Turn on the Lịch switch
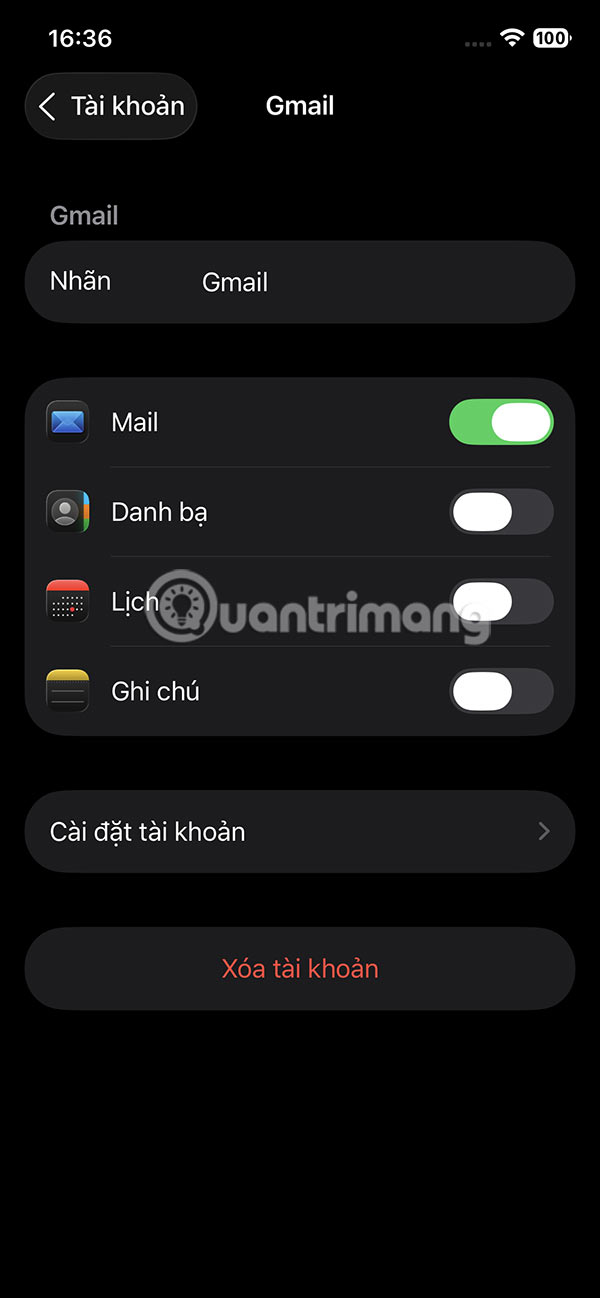The width and height of the screenshot is (600, 1298). (501, 602)
